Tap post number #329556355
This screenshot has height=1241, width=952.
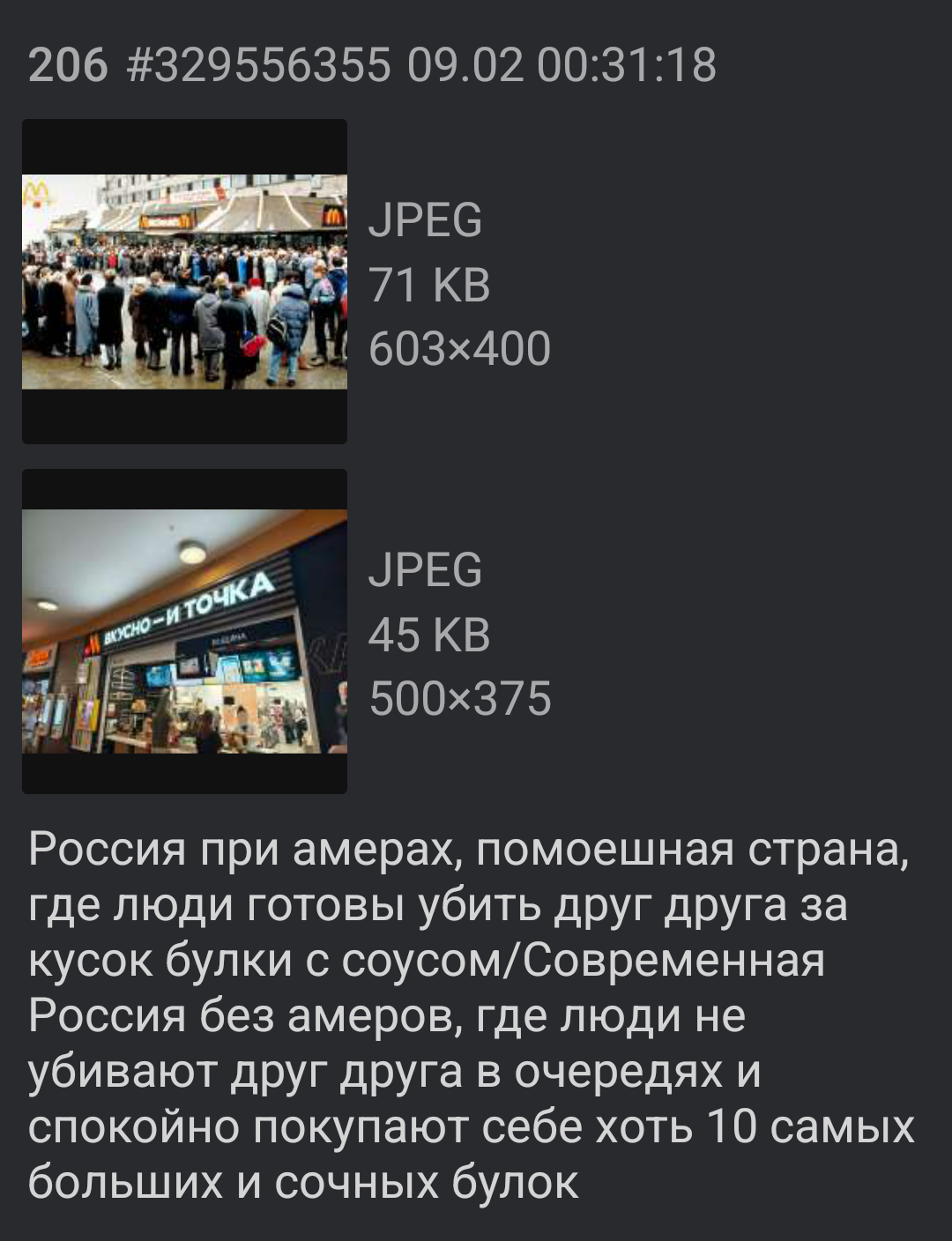coord(258,65)
